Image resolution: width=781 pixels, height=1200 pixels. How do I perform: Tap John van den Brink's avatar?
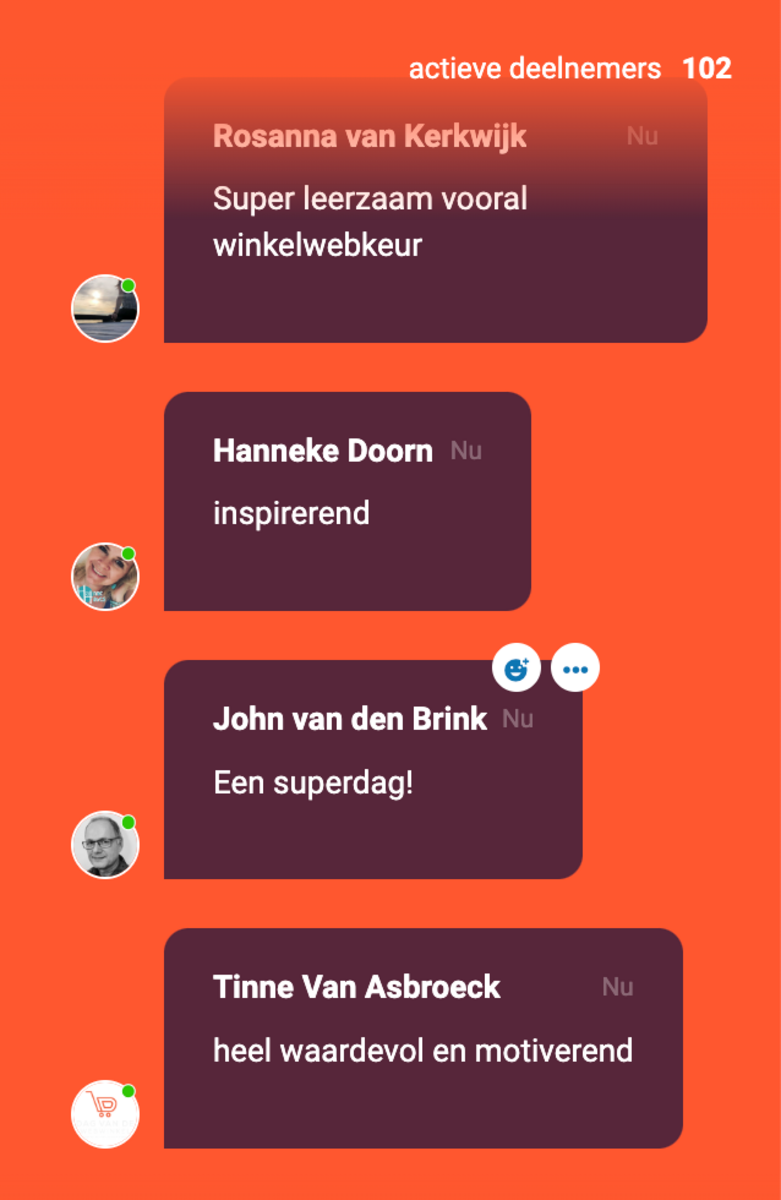(105, 845)
